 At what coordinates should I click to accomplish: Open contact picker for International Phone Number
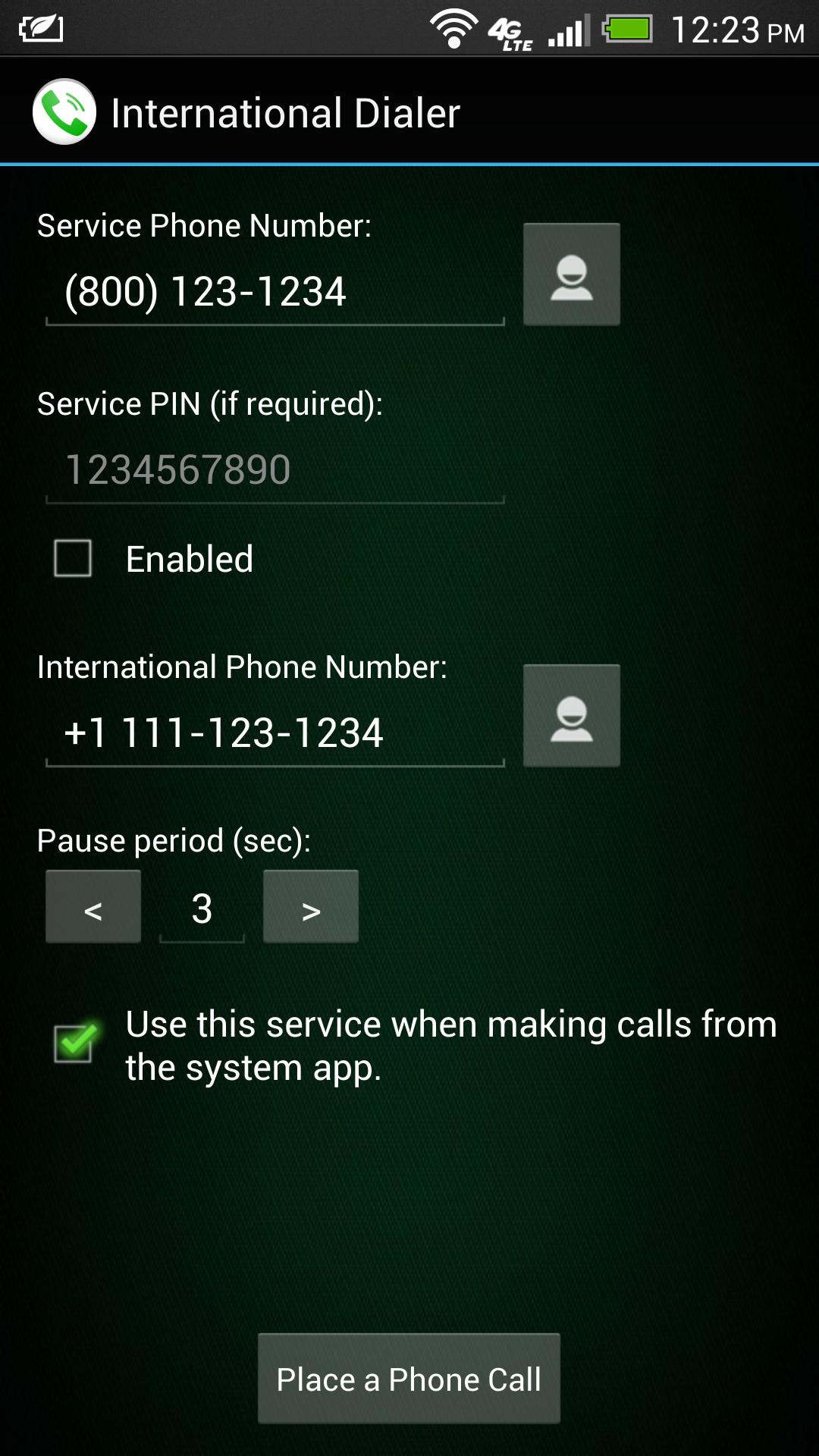572,716
